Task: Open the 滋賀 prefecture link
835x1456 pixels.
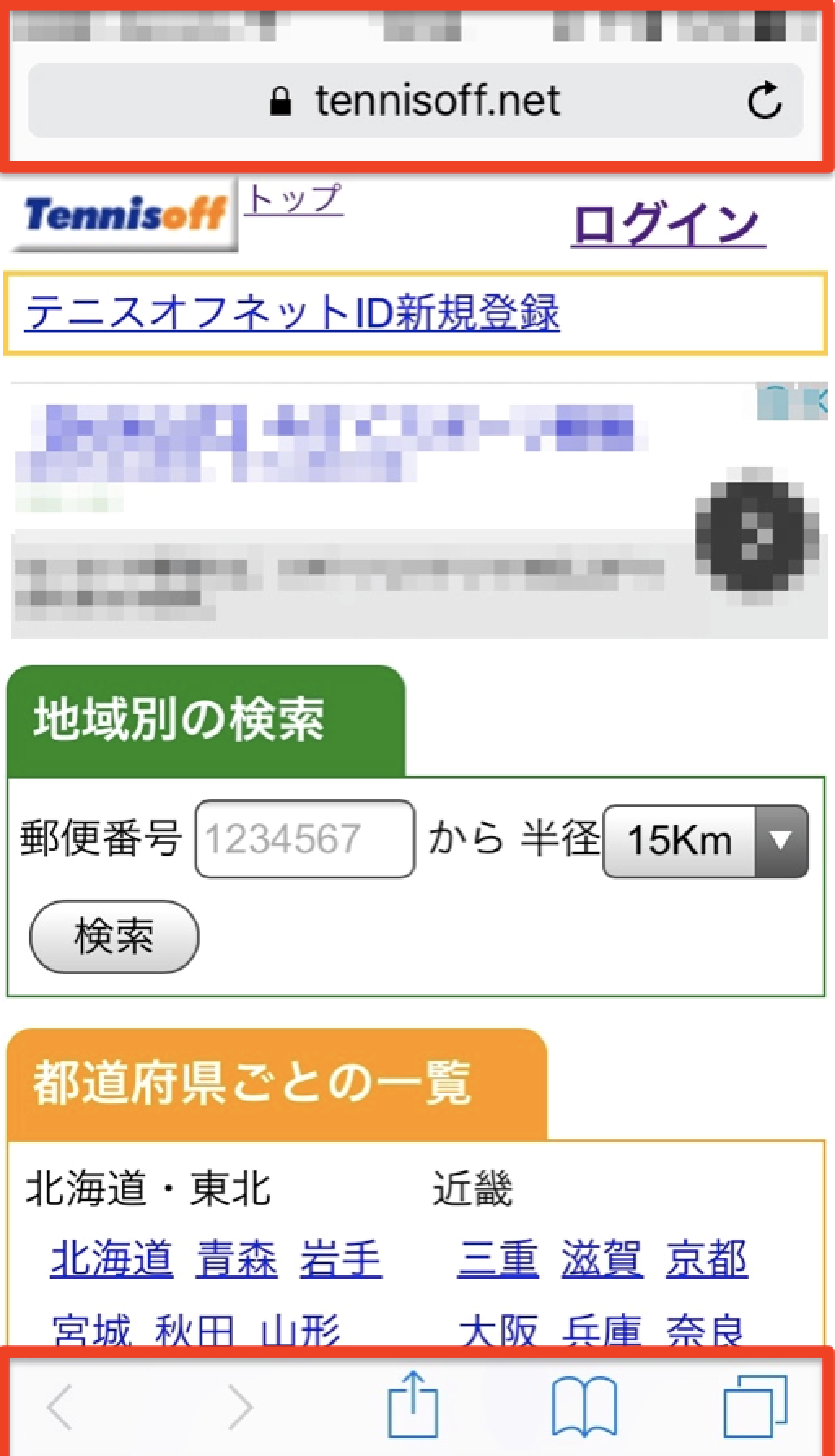Action: coord(601,1258)
